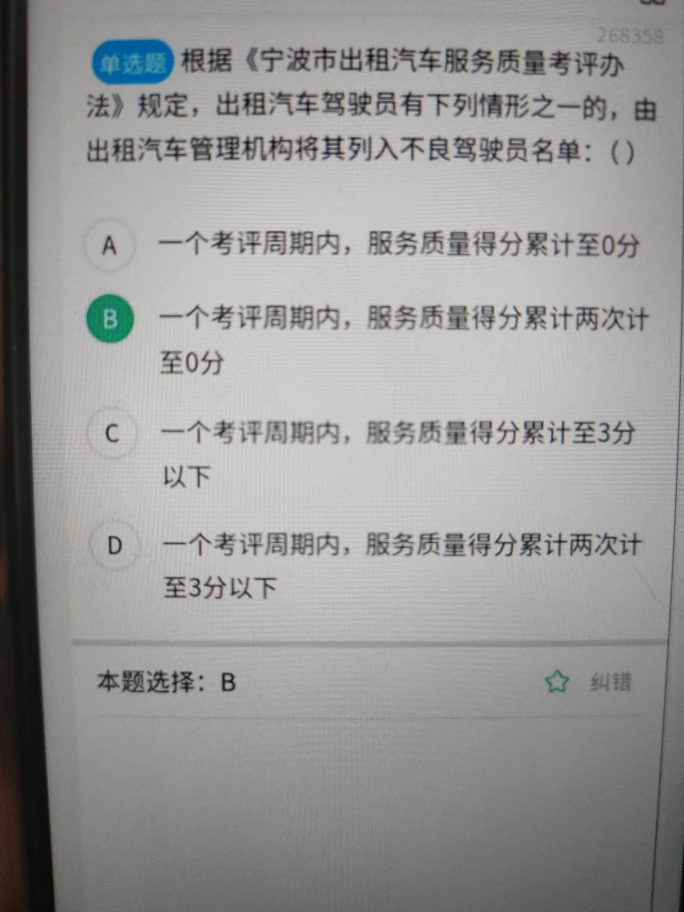The height and width of the screenshot is (912, 684).
Task: Select answer option B
Action: pos(110,320)
